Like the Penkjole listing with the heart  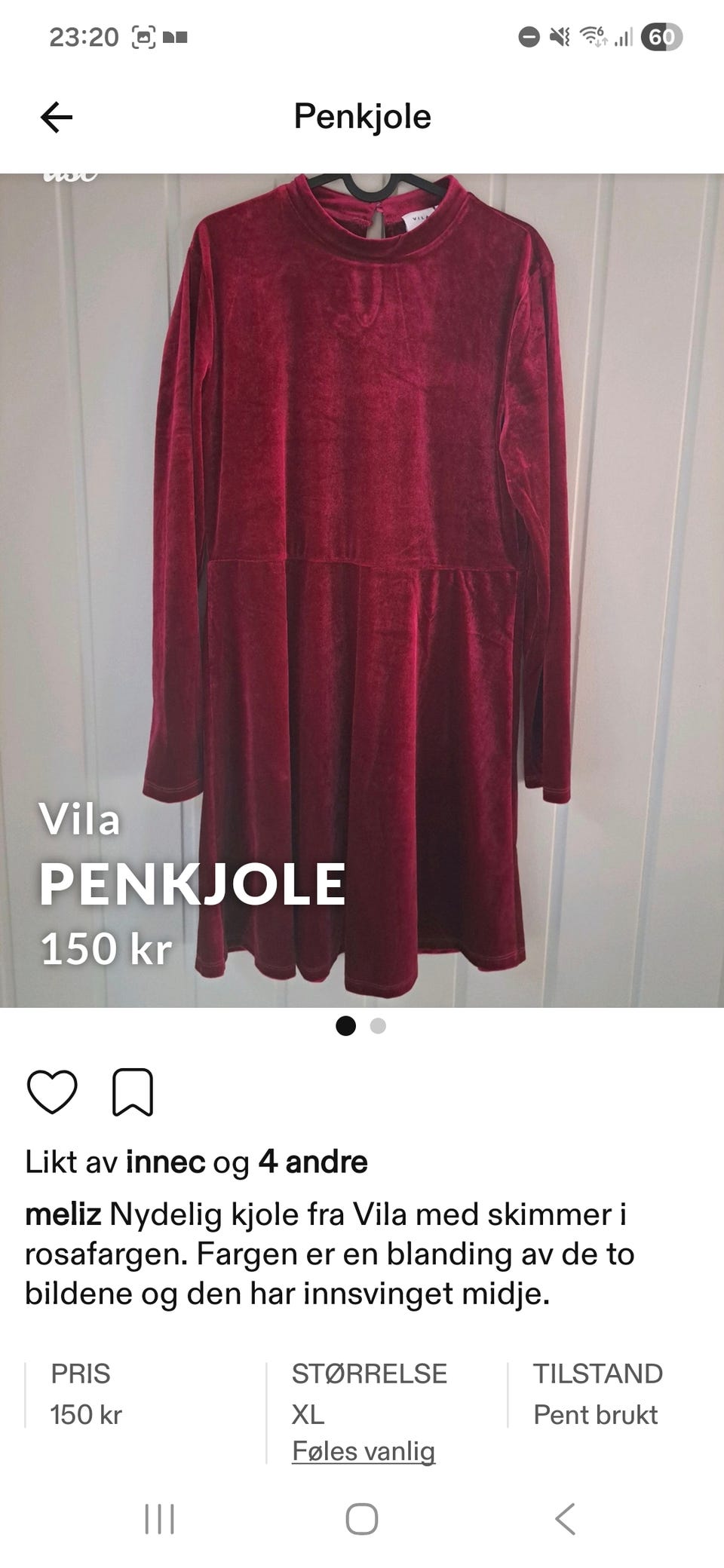tap(52, 1092)
